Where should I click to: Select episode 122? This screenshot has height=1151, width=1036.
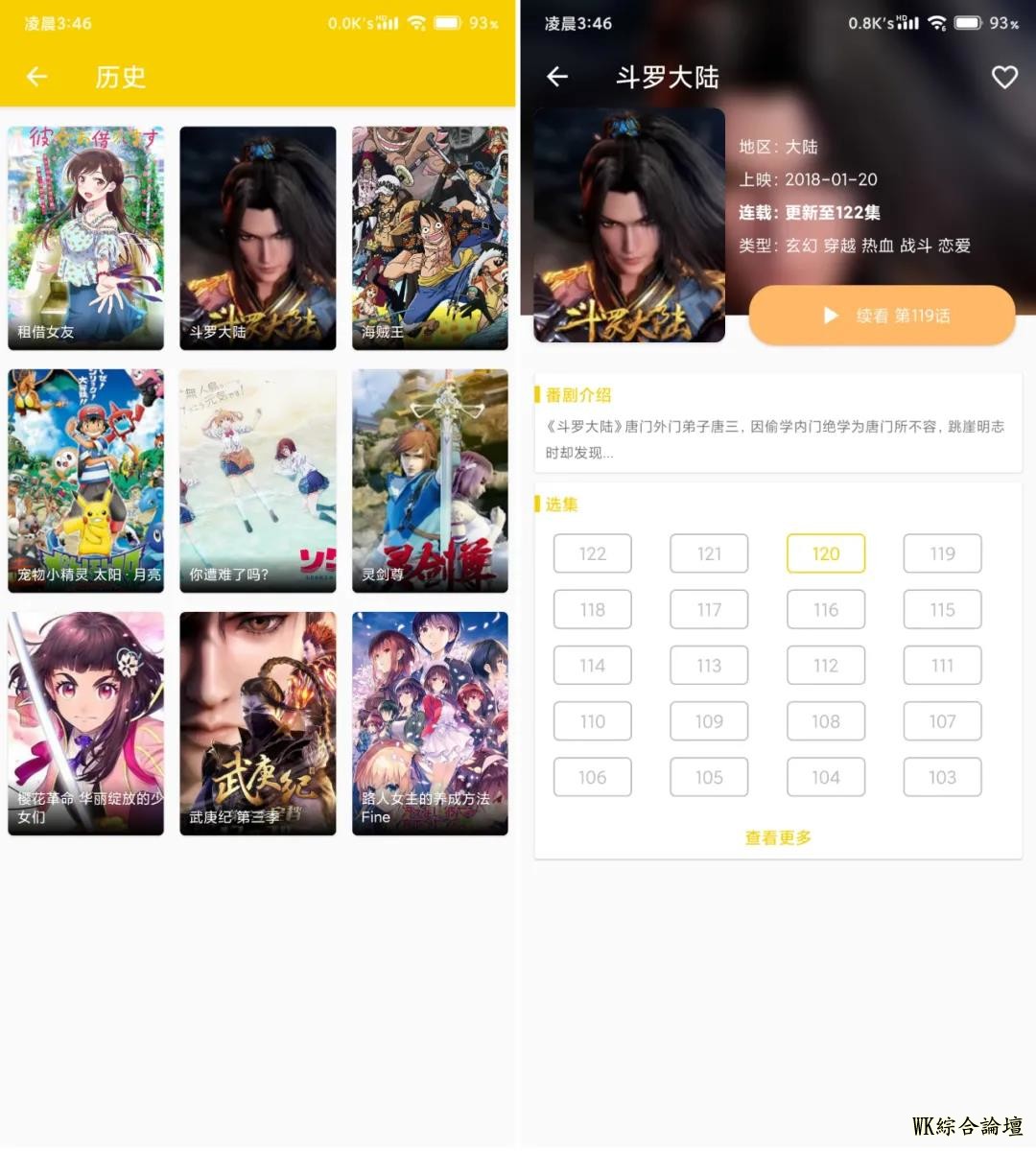point(592,553)
